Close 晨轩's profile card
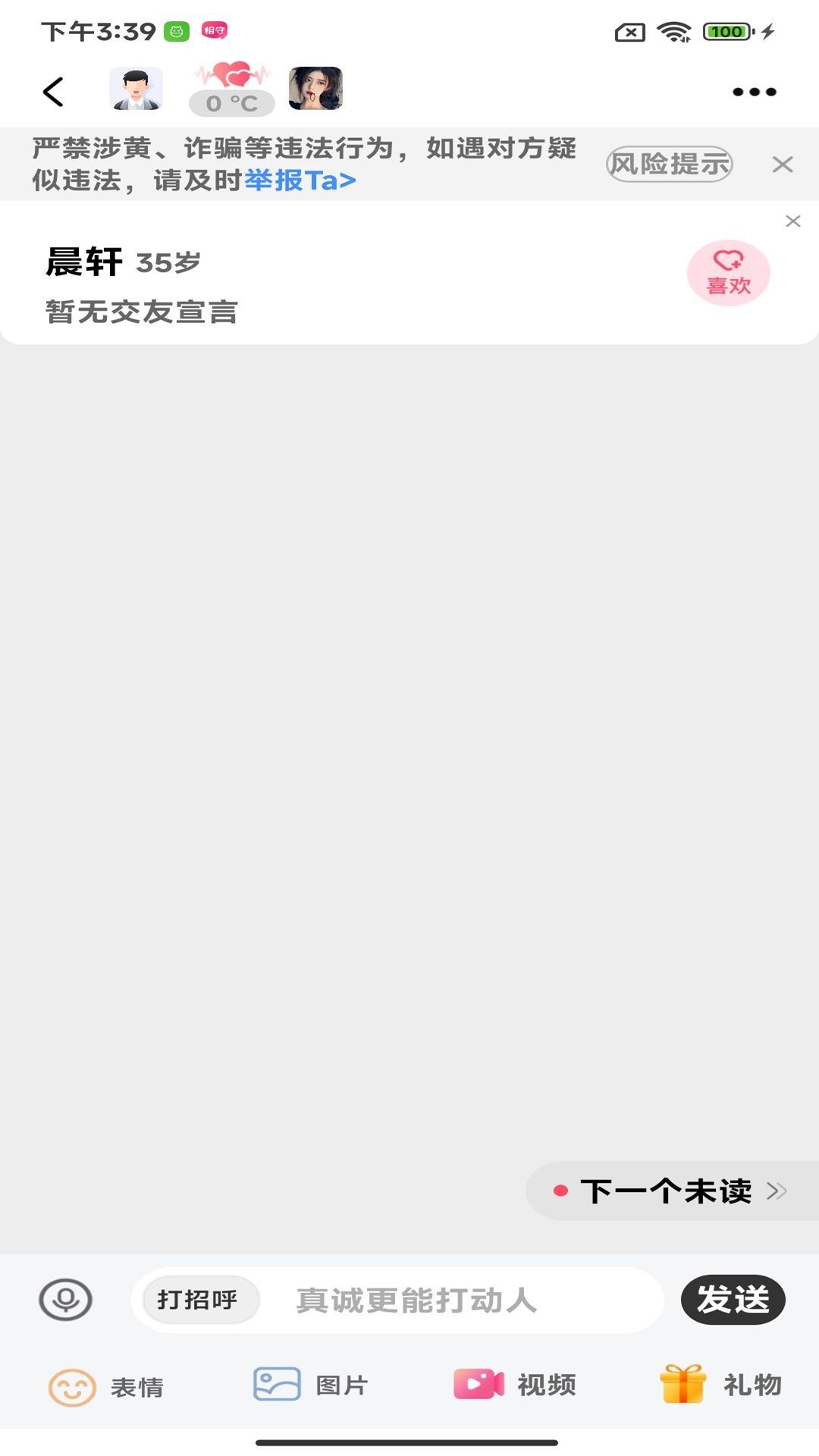This screenshot has height=1456, width=819. click(x=793, y=221)
